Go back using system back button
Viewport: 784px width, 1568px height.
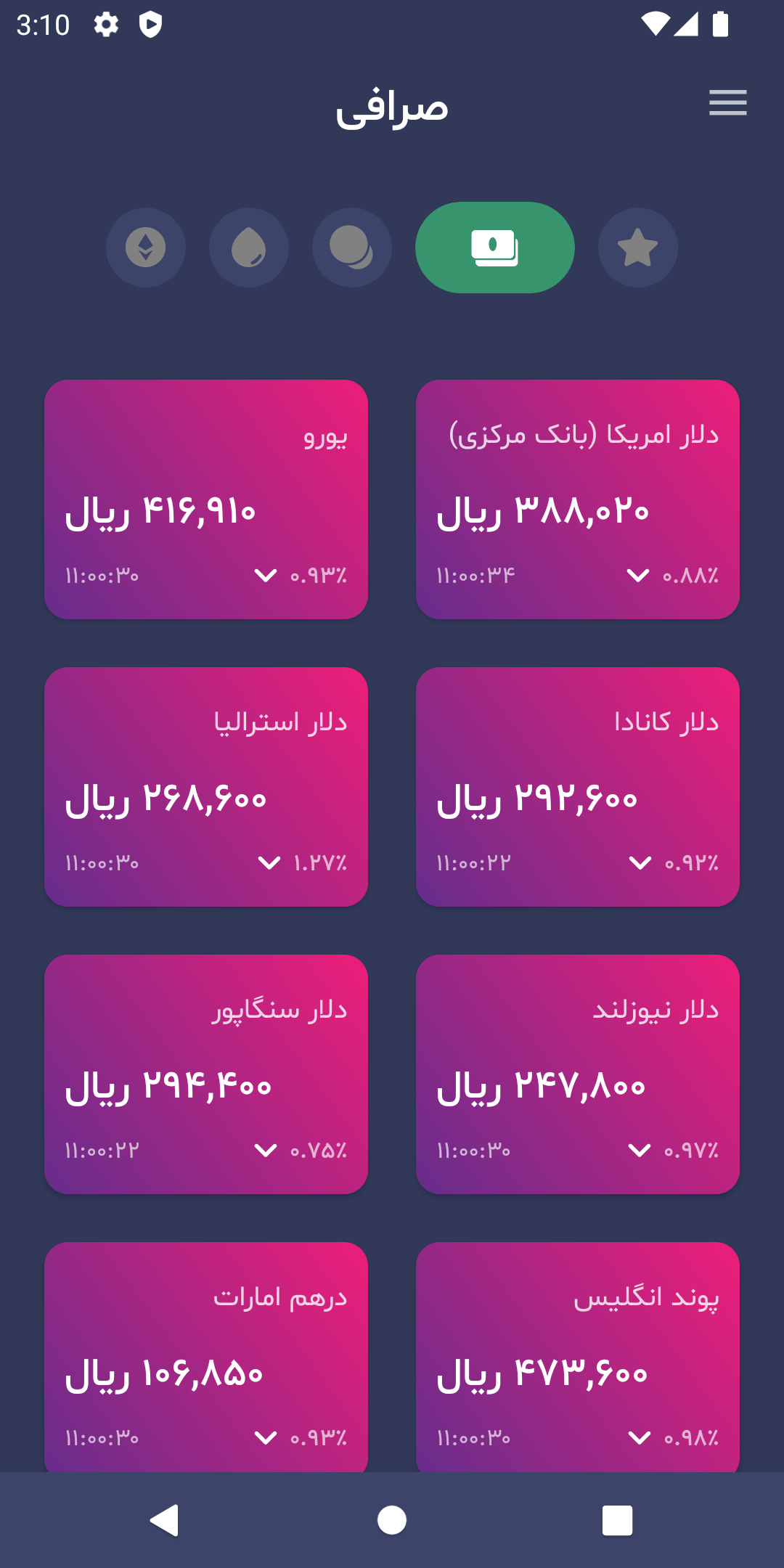point(165,1520)
